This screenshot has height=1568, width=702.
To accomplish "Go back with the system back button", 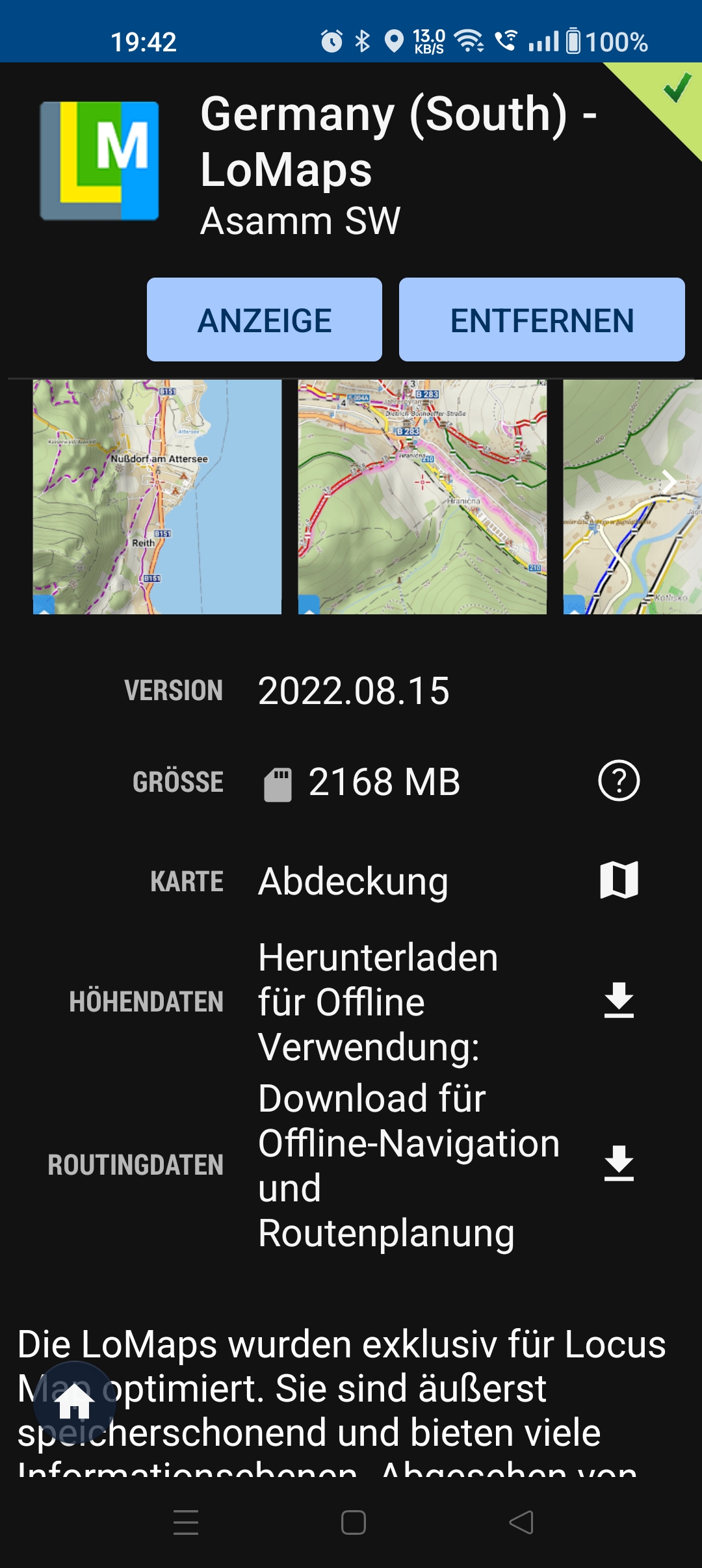I will pos(521,1522).
